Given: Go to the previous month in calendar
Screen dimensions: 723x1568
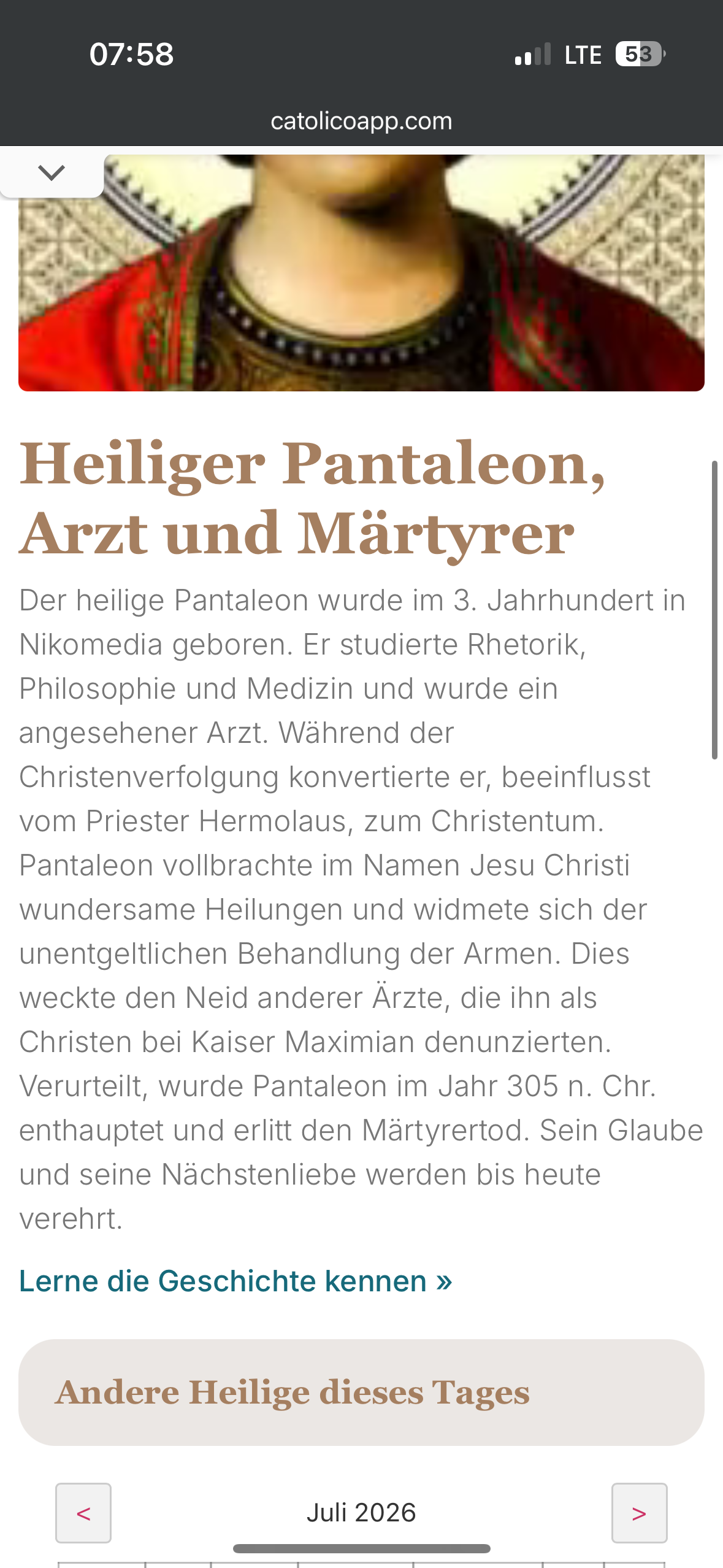Looking at the screenshot, I should [x=83, y=1513].
